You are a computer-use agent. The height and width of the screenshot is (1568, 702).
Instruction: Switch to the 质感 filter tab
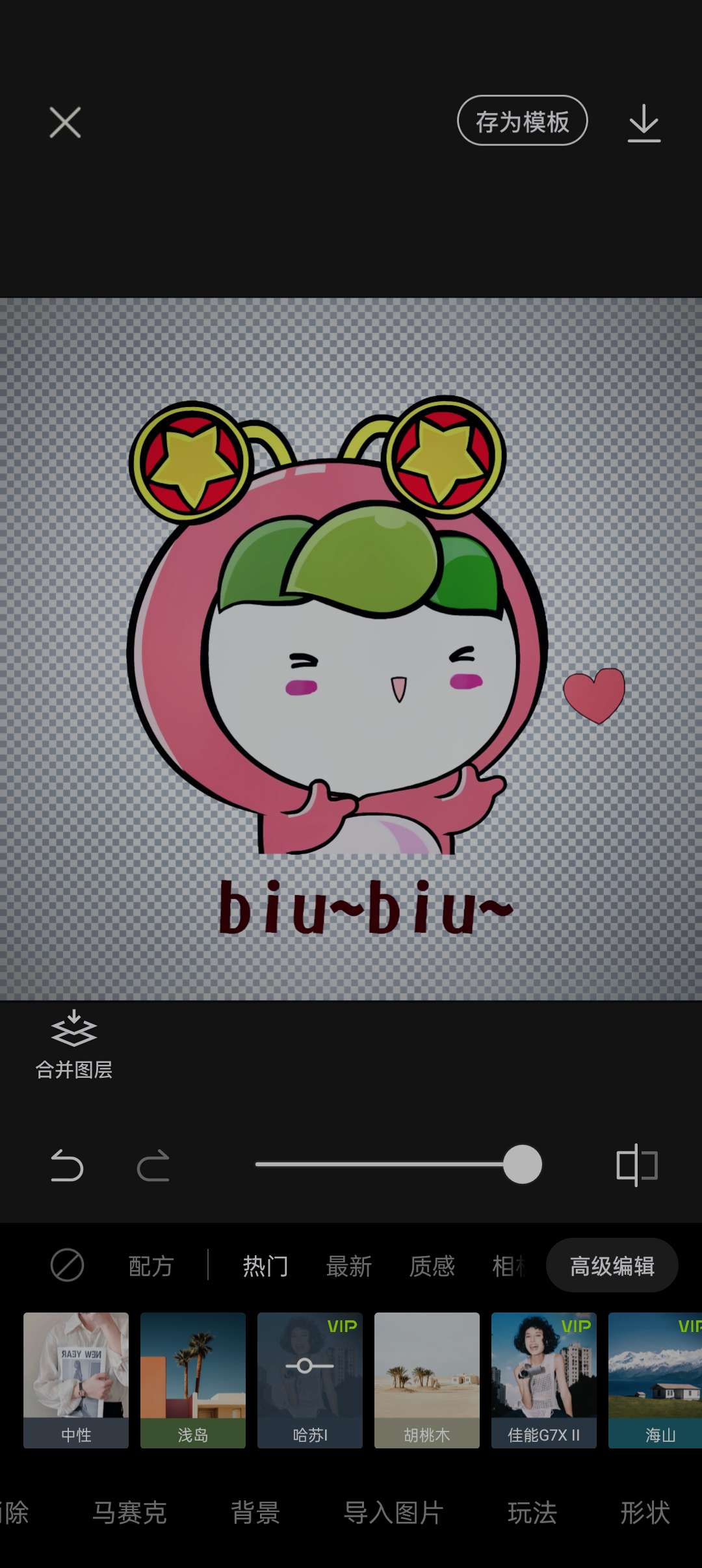point(432,1266)
